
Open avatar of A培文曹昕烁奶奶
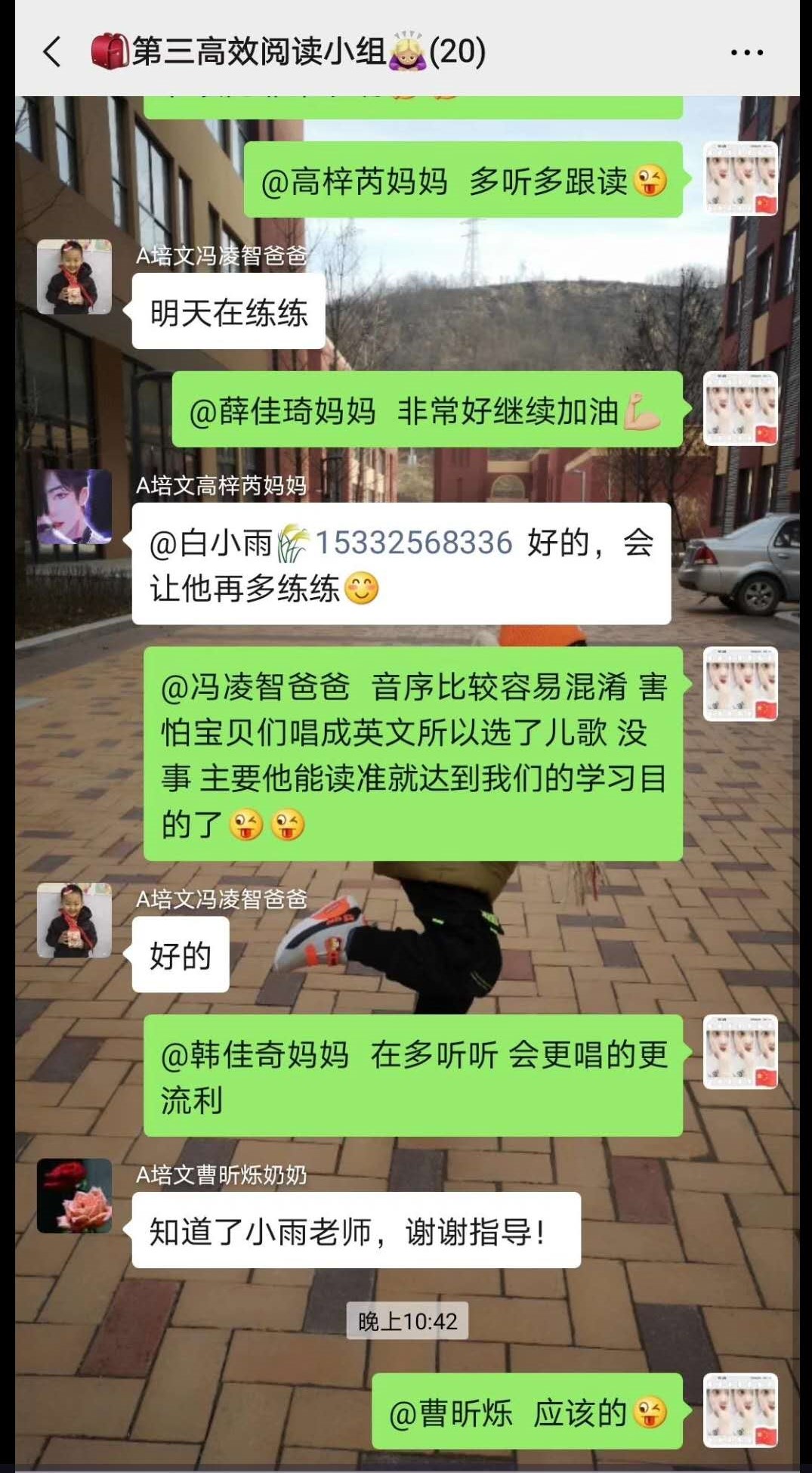(74, 1196)
